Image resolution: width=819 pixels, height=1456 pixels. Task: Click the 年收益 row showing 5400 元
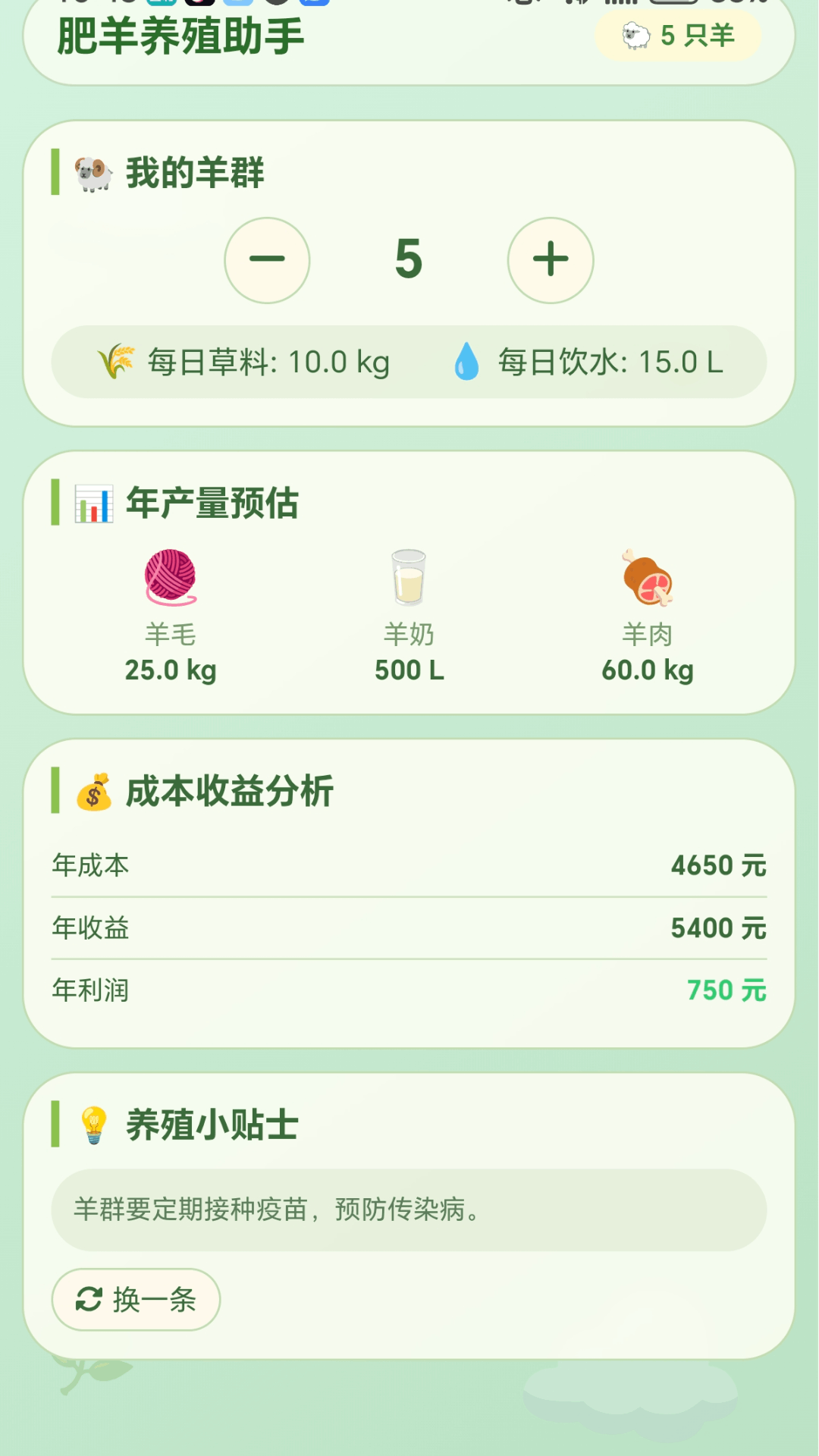click(x=409, y=927)
